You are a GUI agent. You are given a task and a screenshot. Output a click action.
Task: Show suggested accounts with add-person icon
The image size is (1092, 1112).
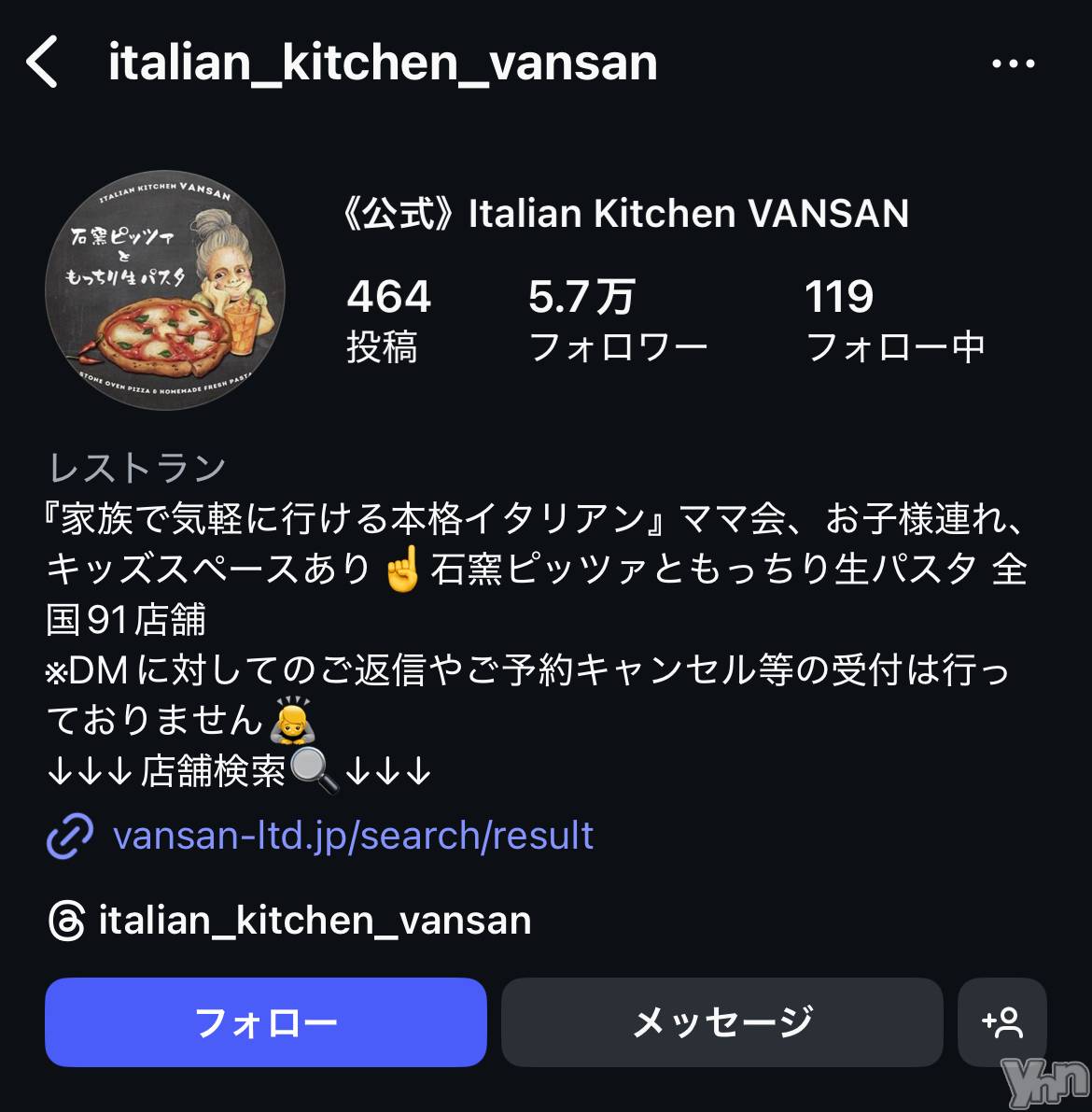[1002, 1022]
